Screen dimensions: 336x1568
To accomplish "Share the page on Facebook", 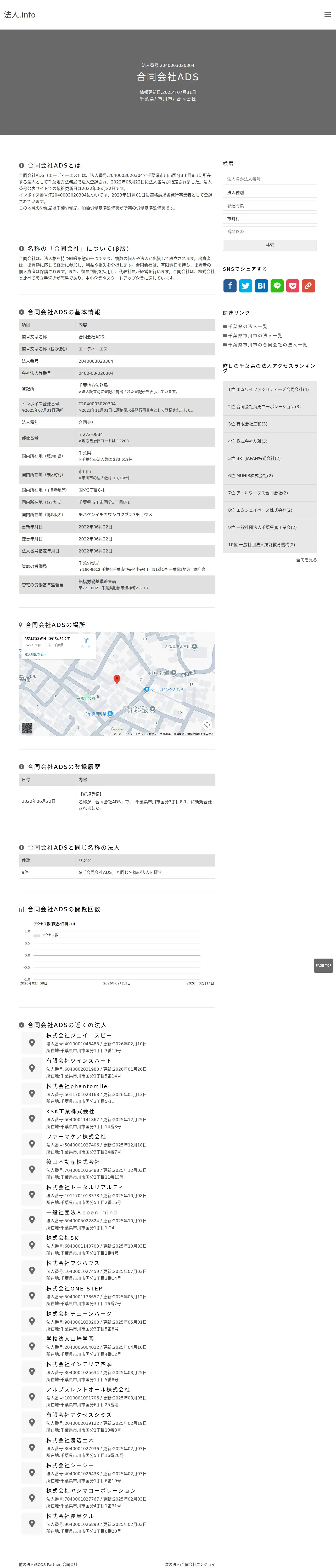I will pyautogui.click(x=230, y=285).
